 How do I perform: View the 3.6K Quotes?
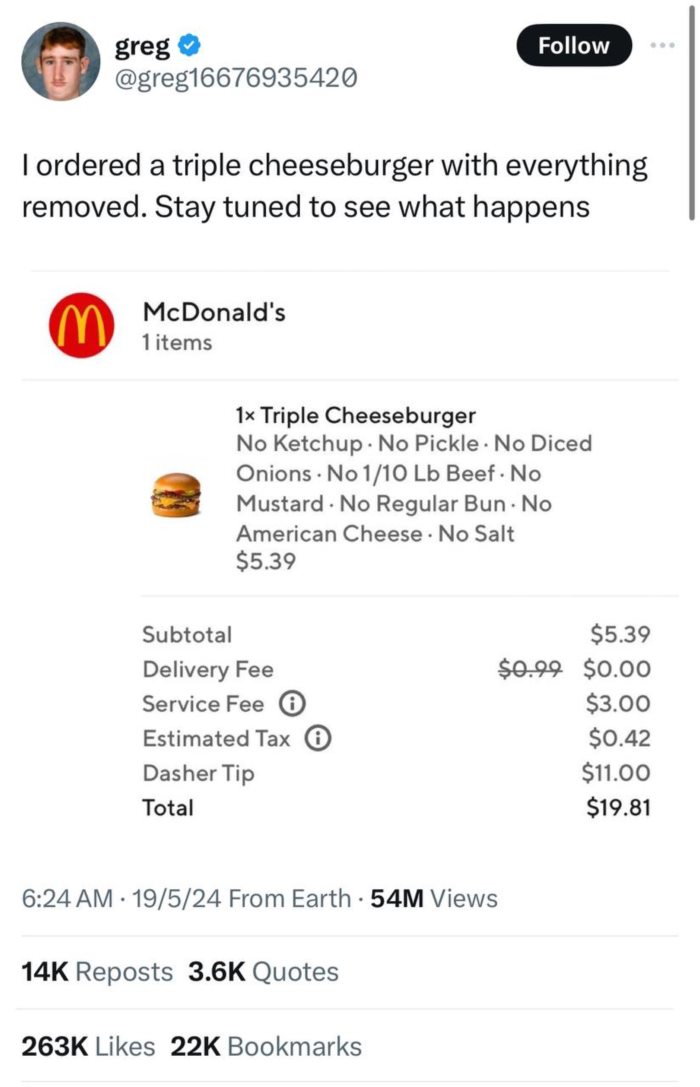[x=263, y=972]
